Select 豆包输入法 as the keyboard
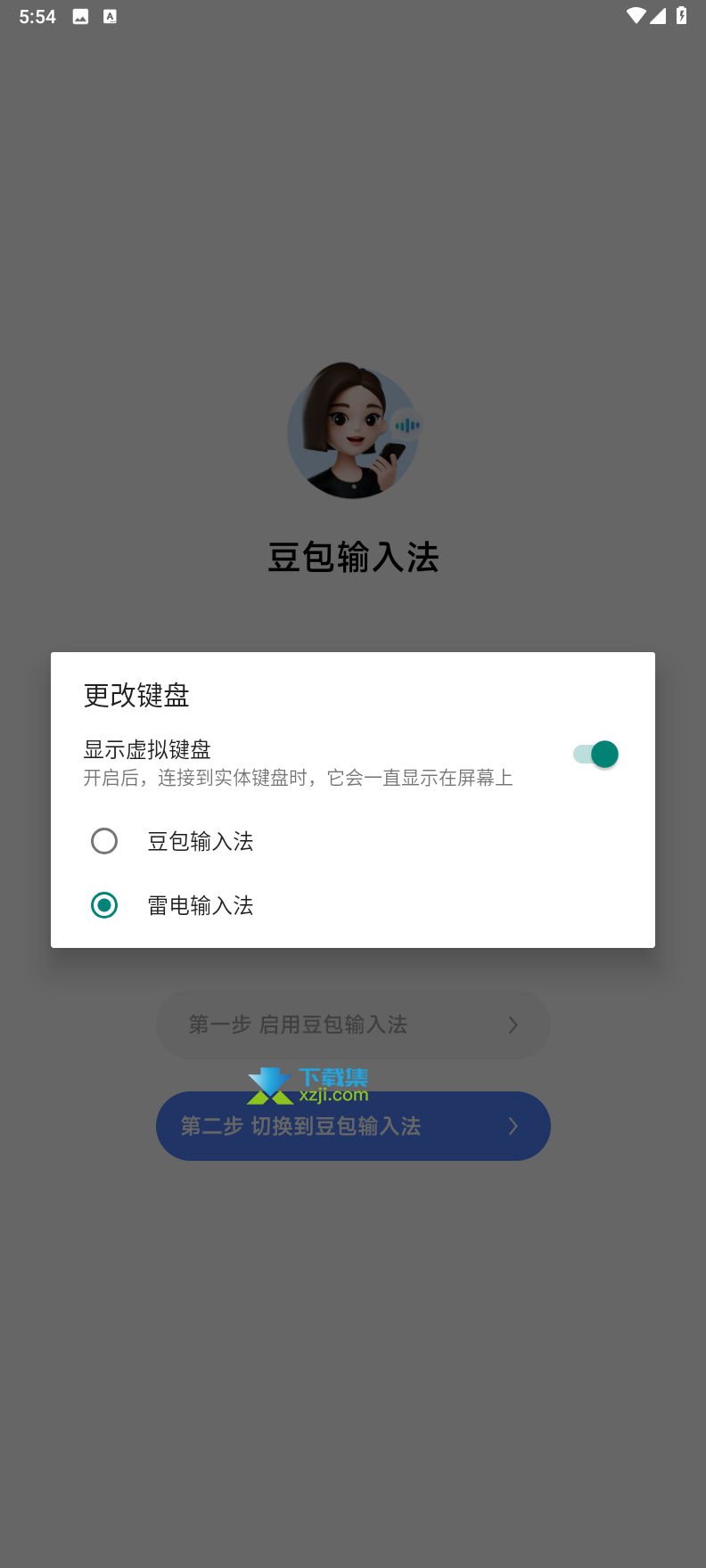 pos(104,841)
